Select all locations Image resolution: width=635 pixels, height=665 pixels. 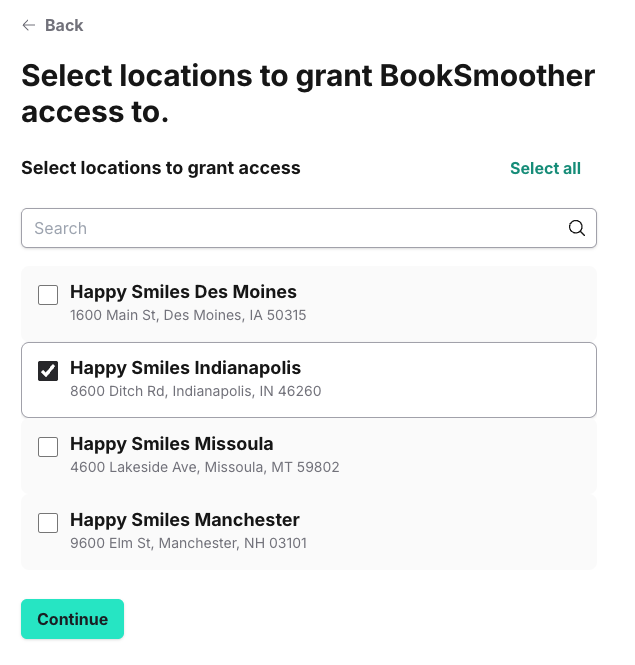pos(545,168)
